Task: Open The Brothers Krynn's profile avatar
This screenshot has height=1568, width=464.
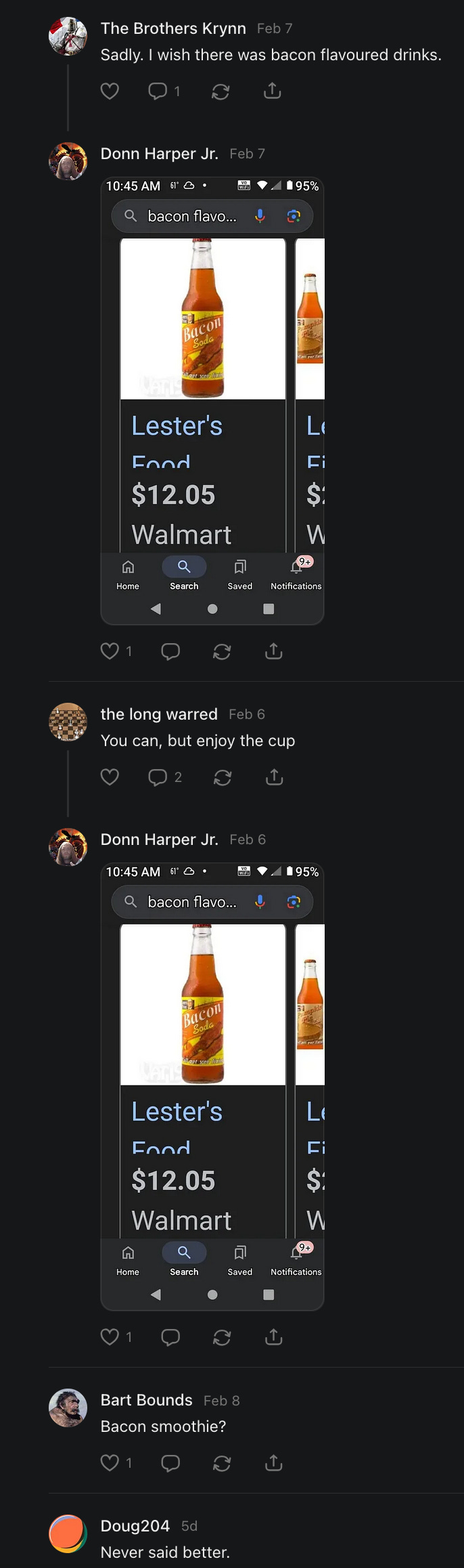Action: coord(68,36)
